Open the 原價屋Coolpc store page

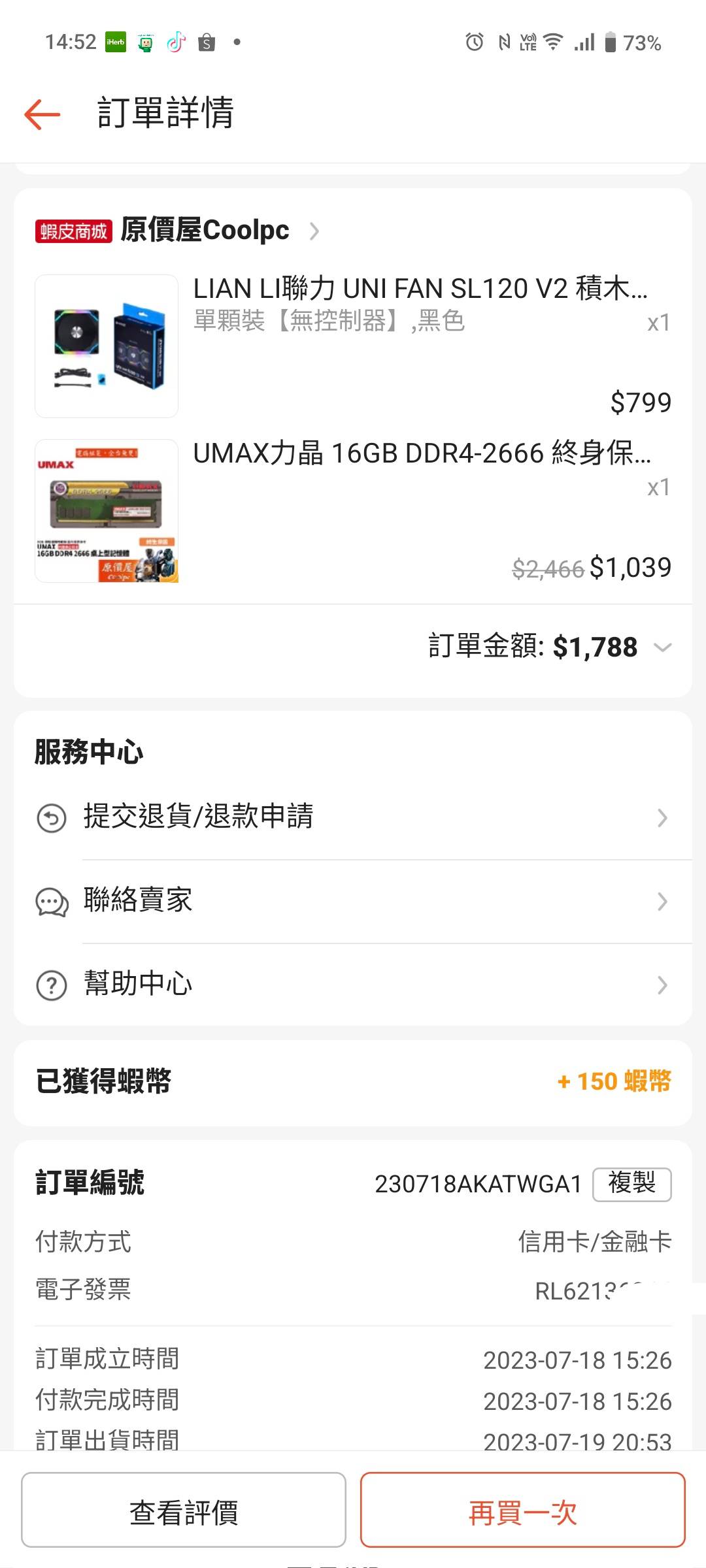point(205,231)
